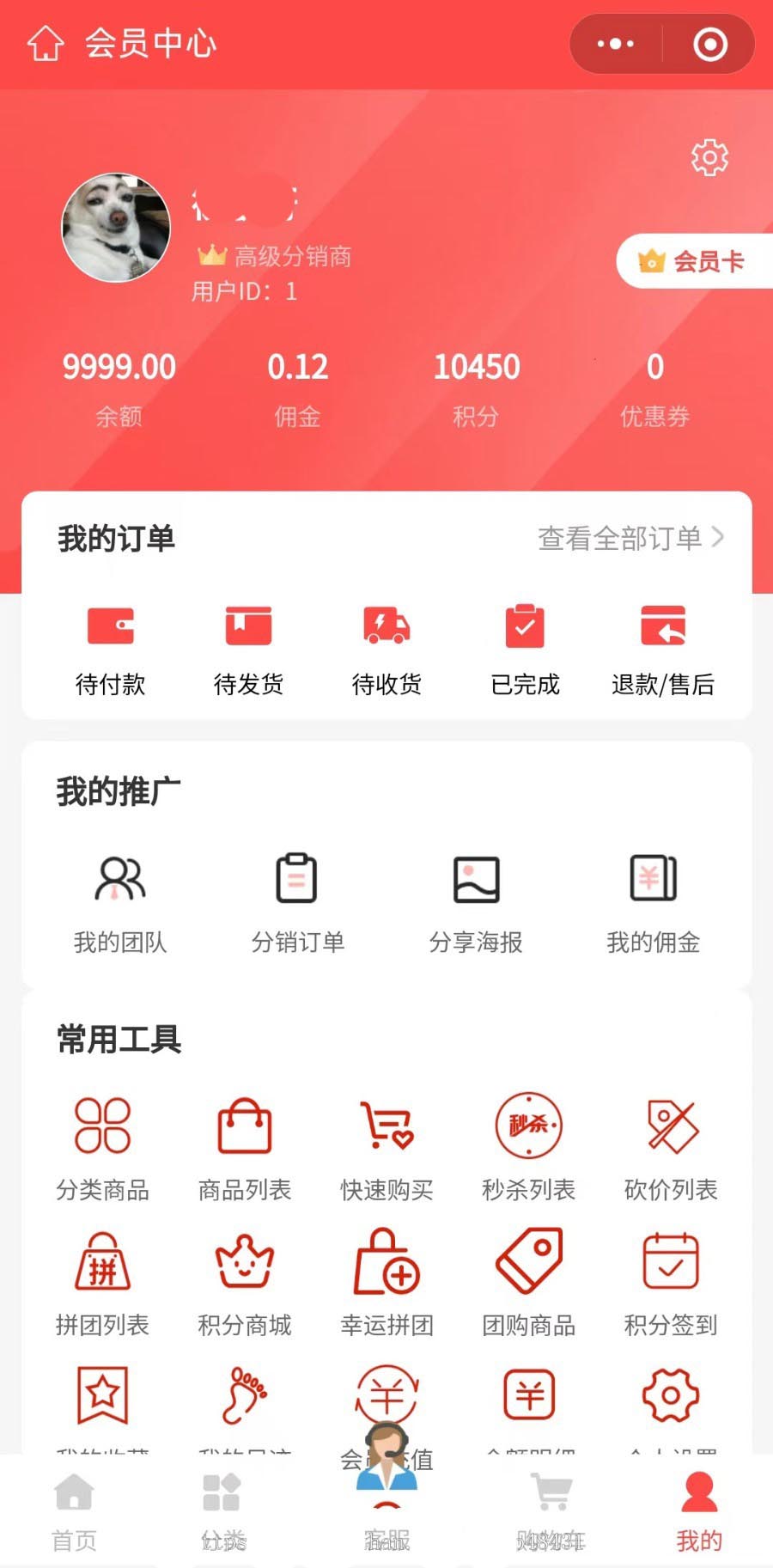Open 我的佣金 my commission
The width and height of the screenshot is (773, 1568).
click(x=653, y=904)
